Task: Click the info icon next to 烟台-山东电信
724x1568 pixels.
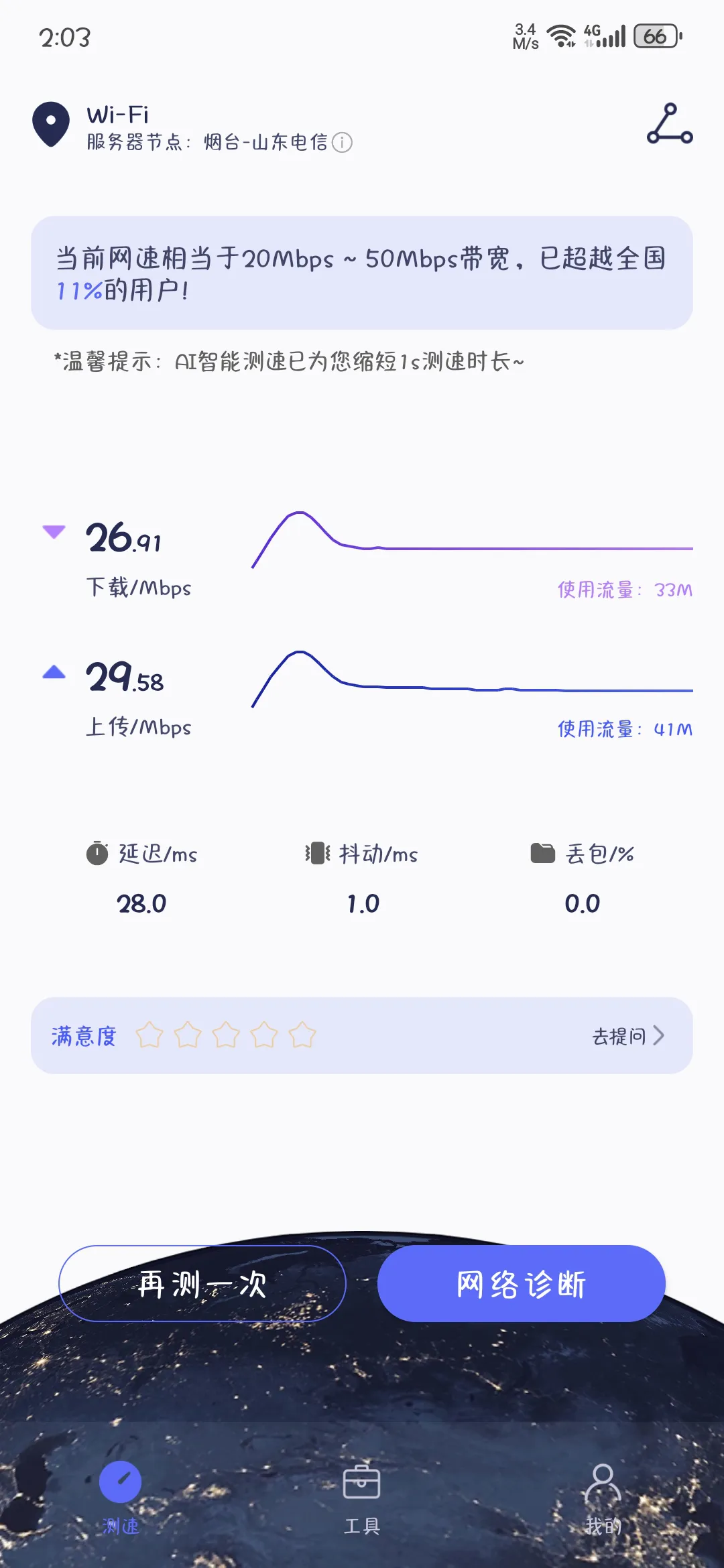Action: tap(342, 143)
